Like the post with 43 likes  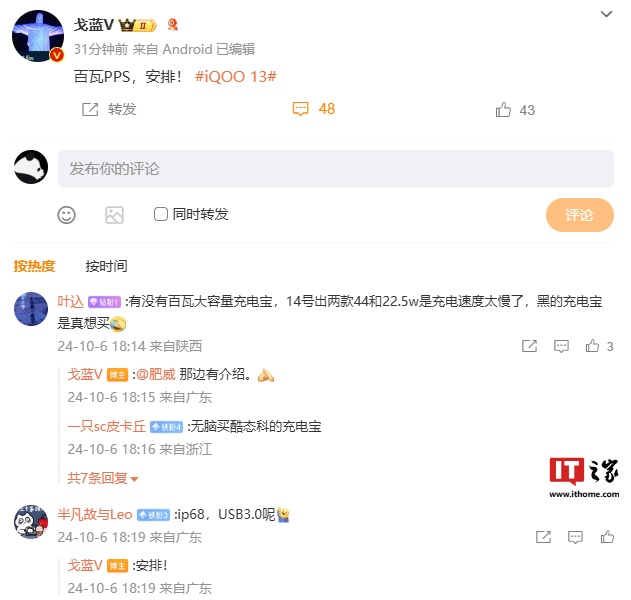click(x=515, y=110)
